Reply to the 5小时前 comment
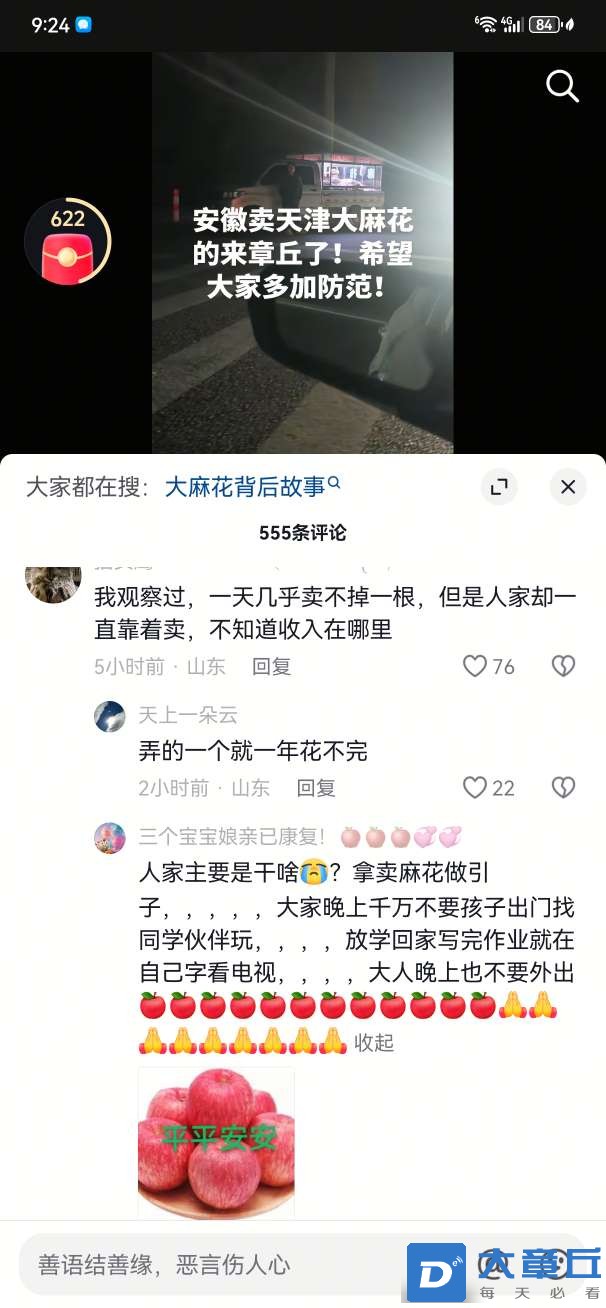 coord(271,666)
